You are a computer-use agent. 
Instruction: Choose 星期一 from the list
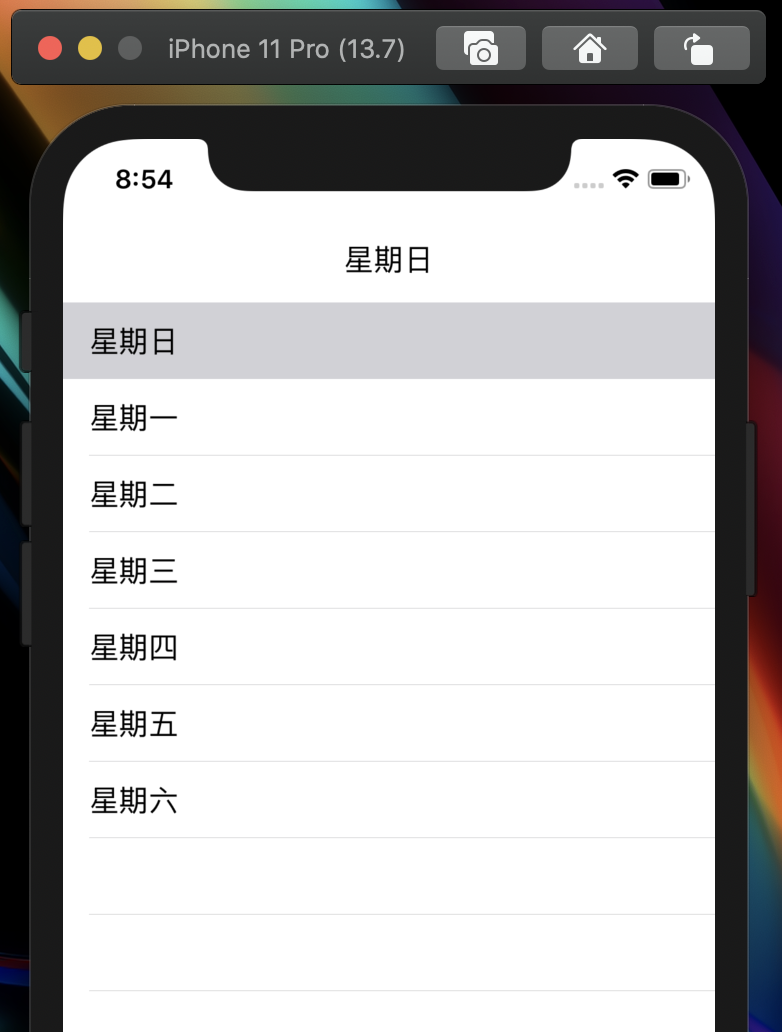(x=388, y=417)
